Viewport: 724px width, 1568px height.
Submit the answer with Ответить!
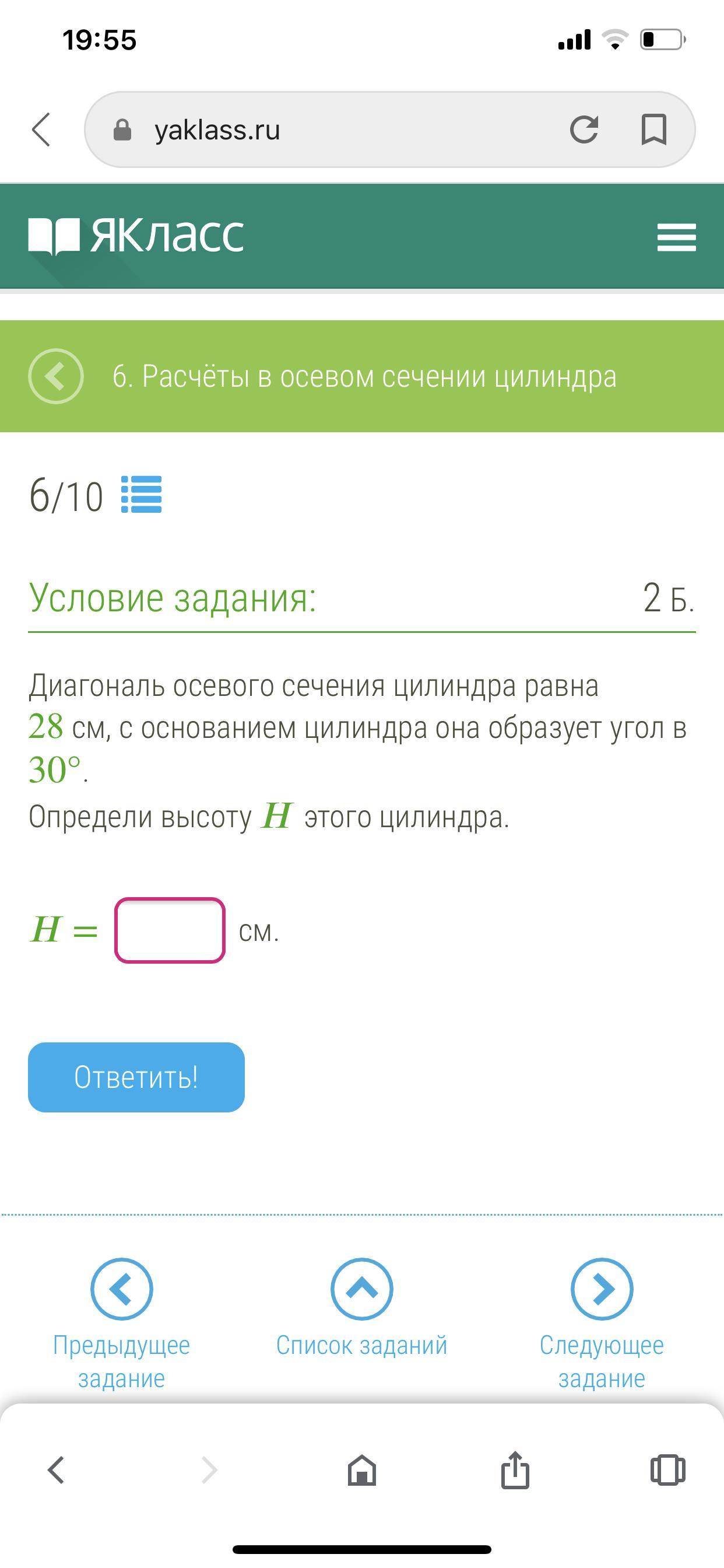tap(136, 1077)
